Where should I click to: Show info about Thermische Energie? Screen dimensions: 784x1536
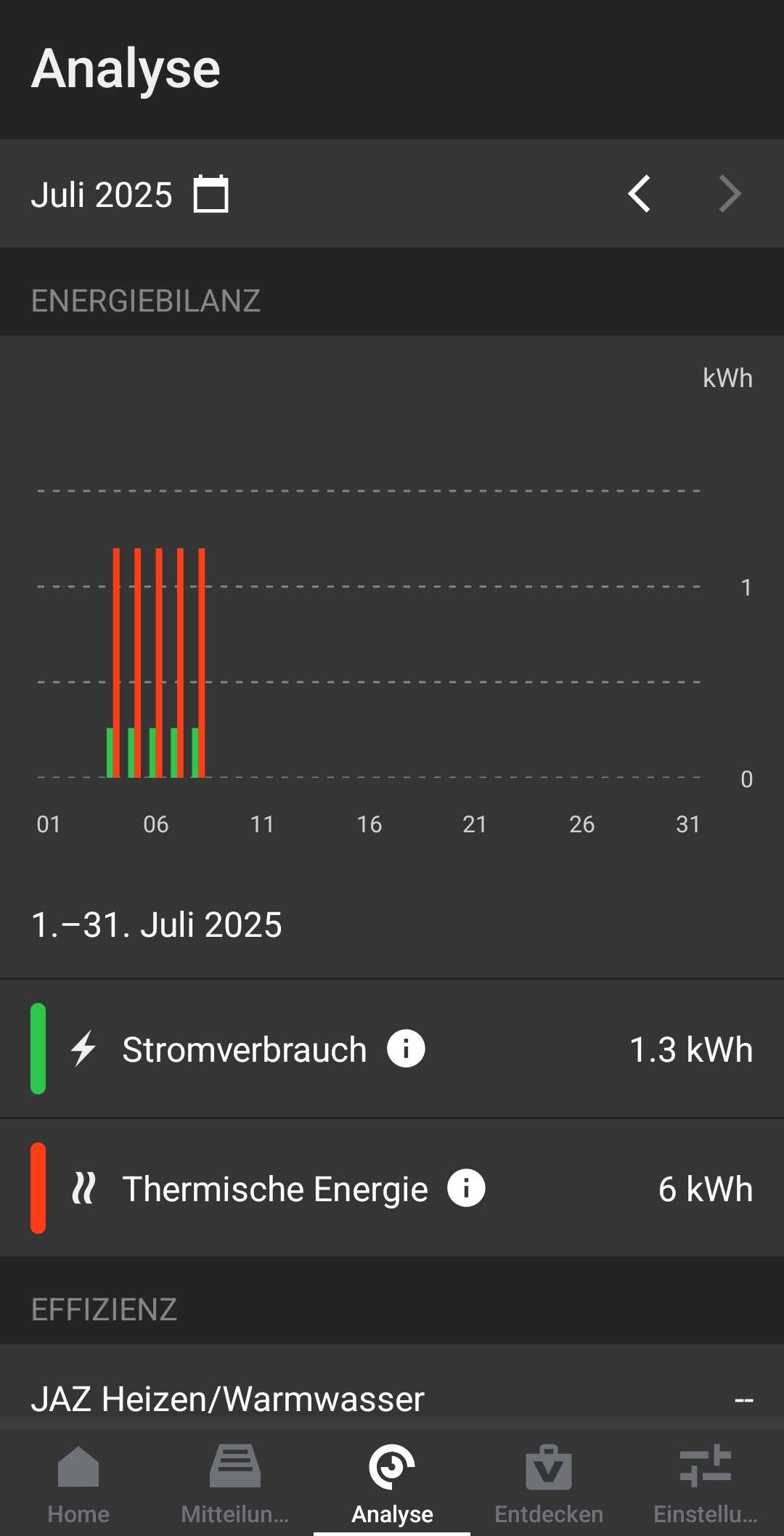tap(466, 1188)
